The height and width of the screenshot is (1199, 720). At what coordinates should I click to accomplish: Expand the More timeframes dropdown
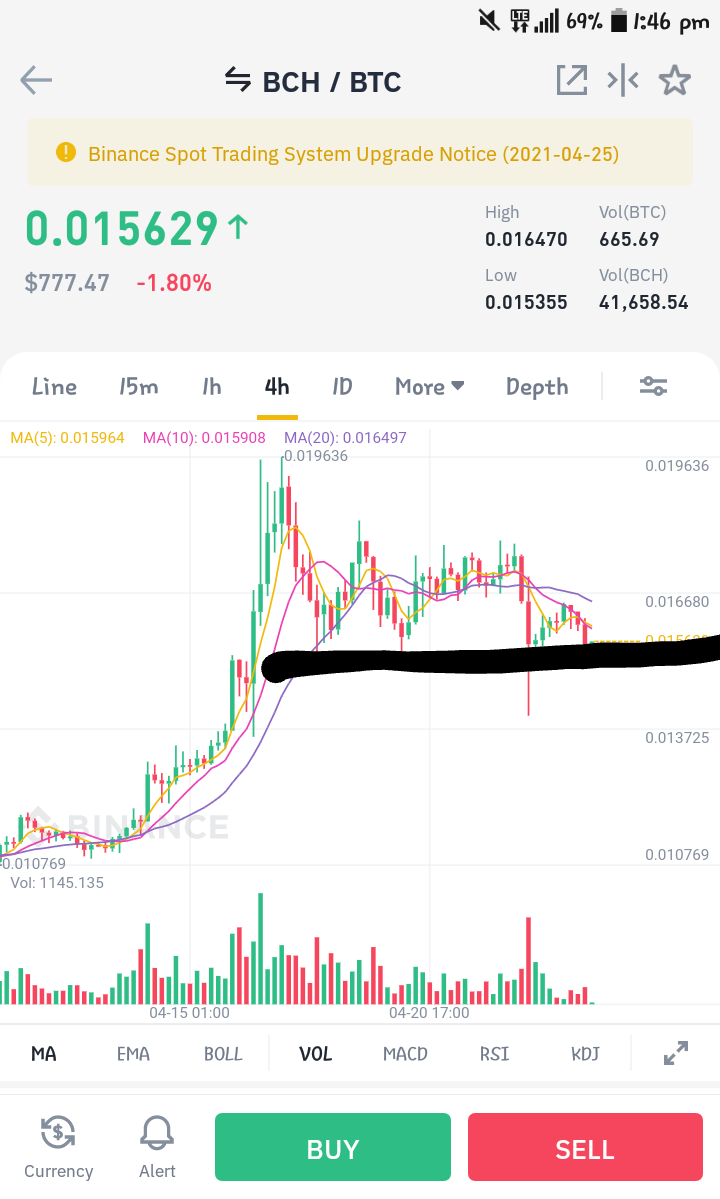click(x=430, y=387)
